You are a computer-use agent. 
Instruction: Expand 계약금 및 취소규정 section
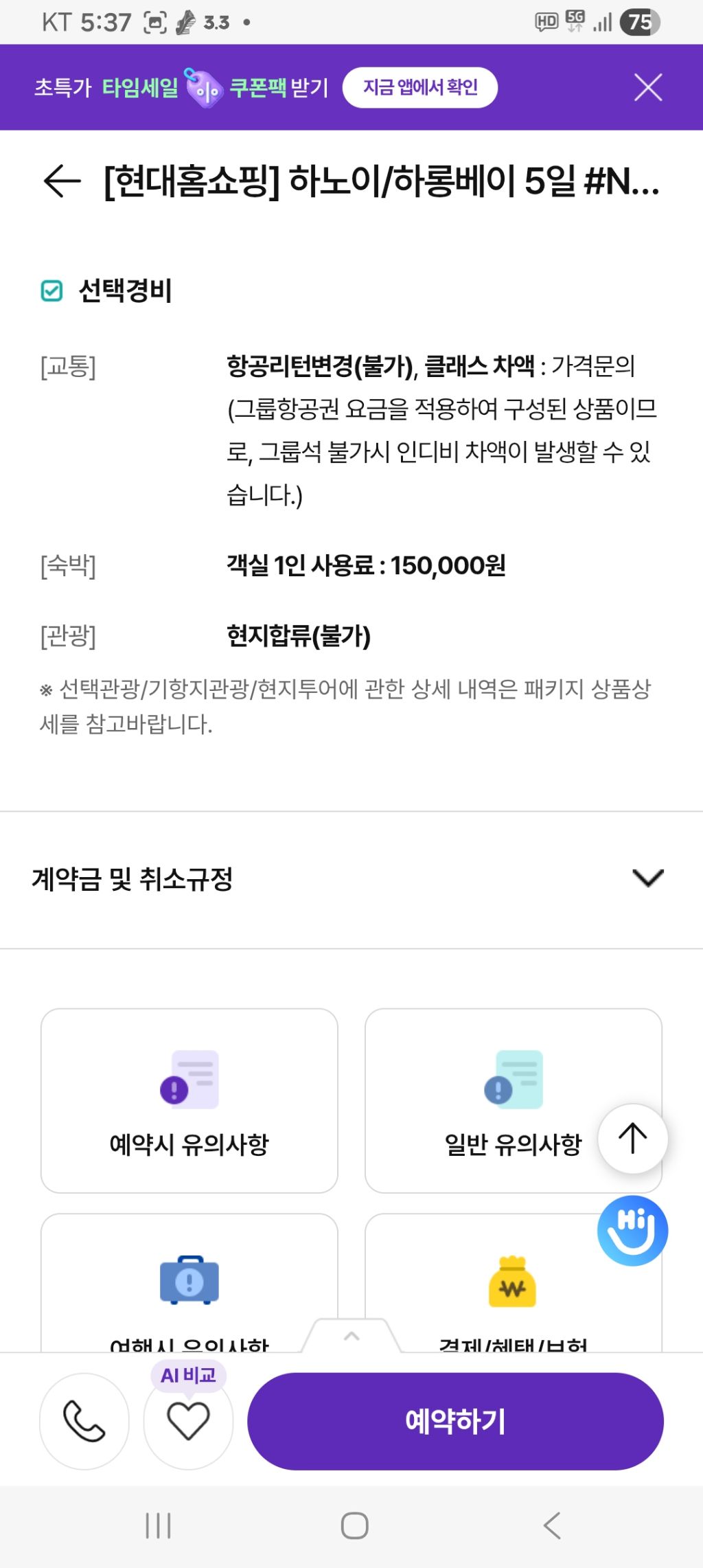point(647,878)
